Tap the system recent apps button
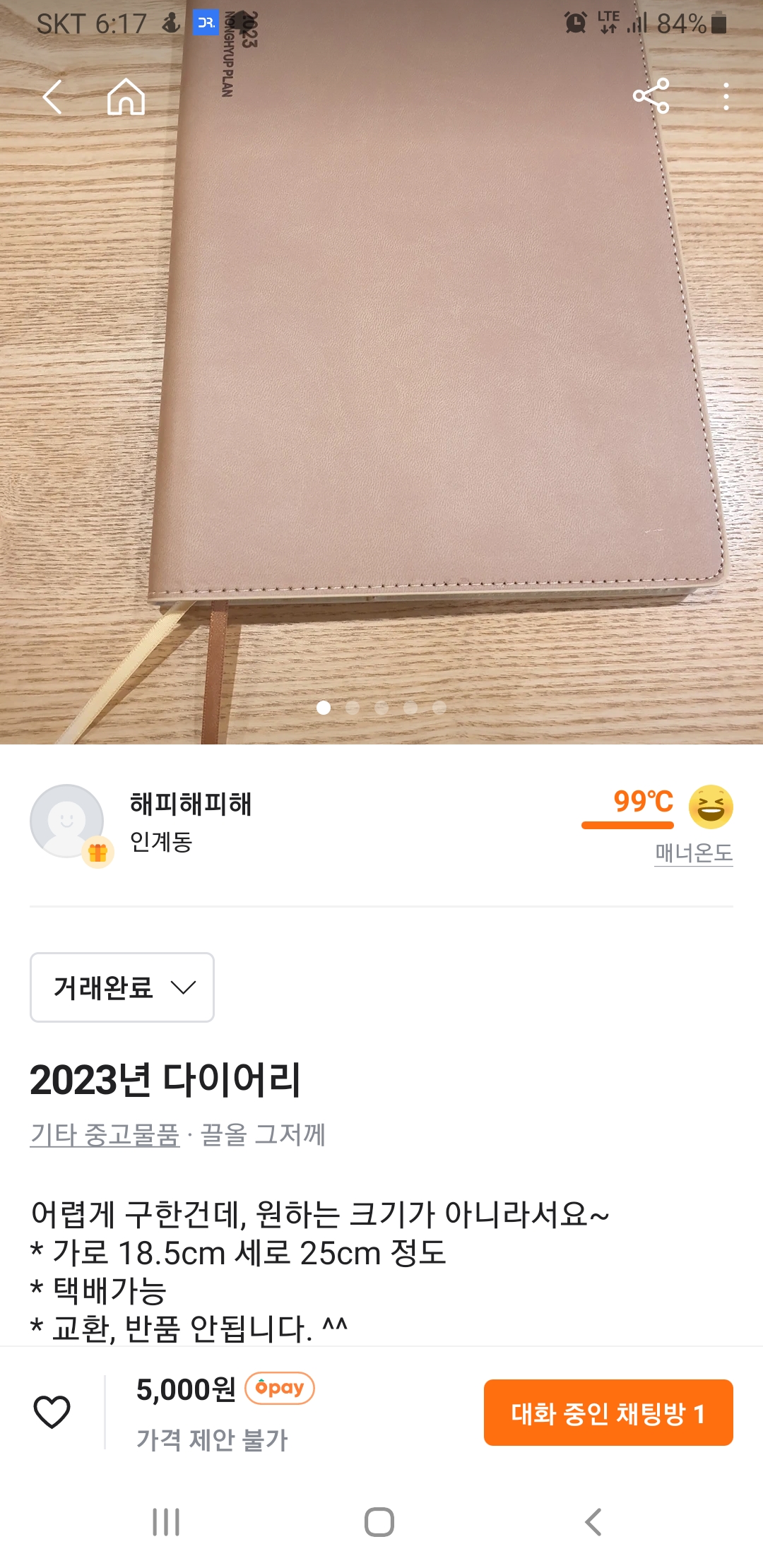This screenshot has height=1568, width=763. click(x=166, y=1521)
